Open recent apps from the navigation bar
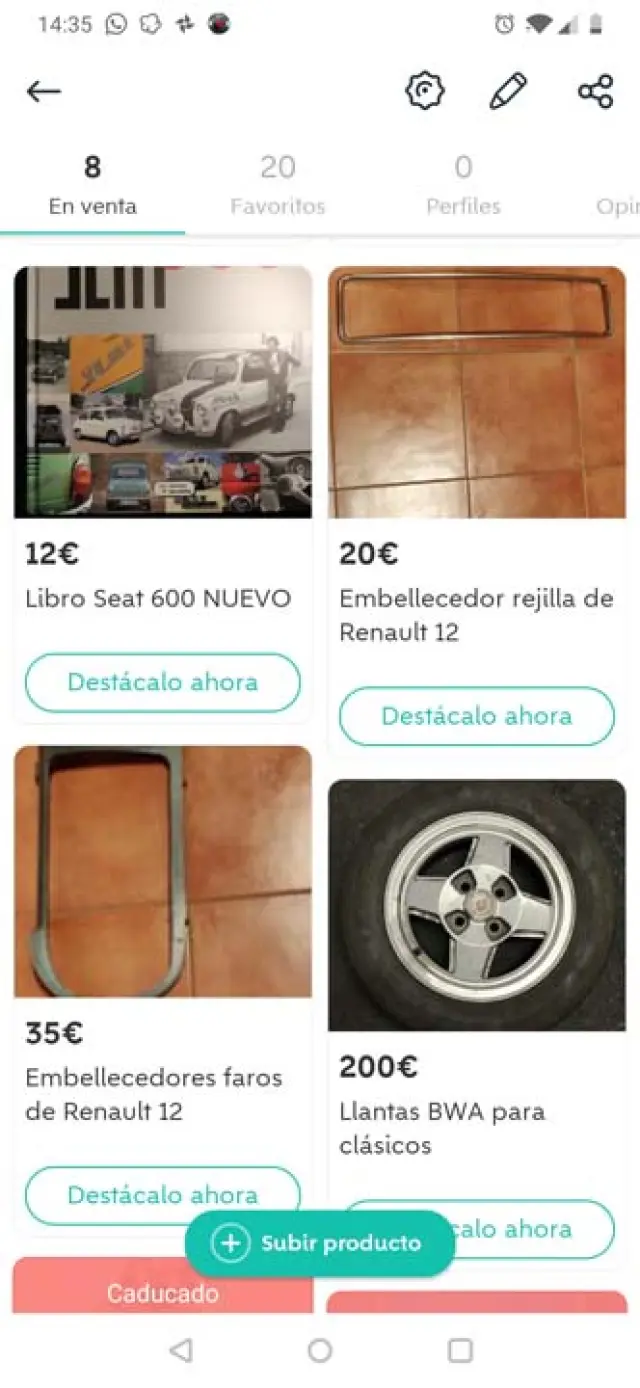Viewport: 640px width, 1388px height. tap(460, 1351)
